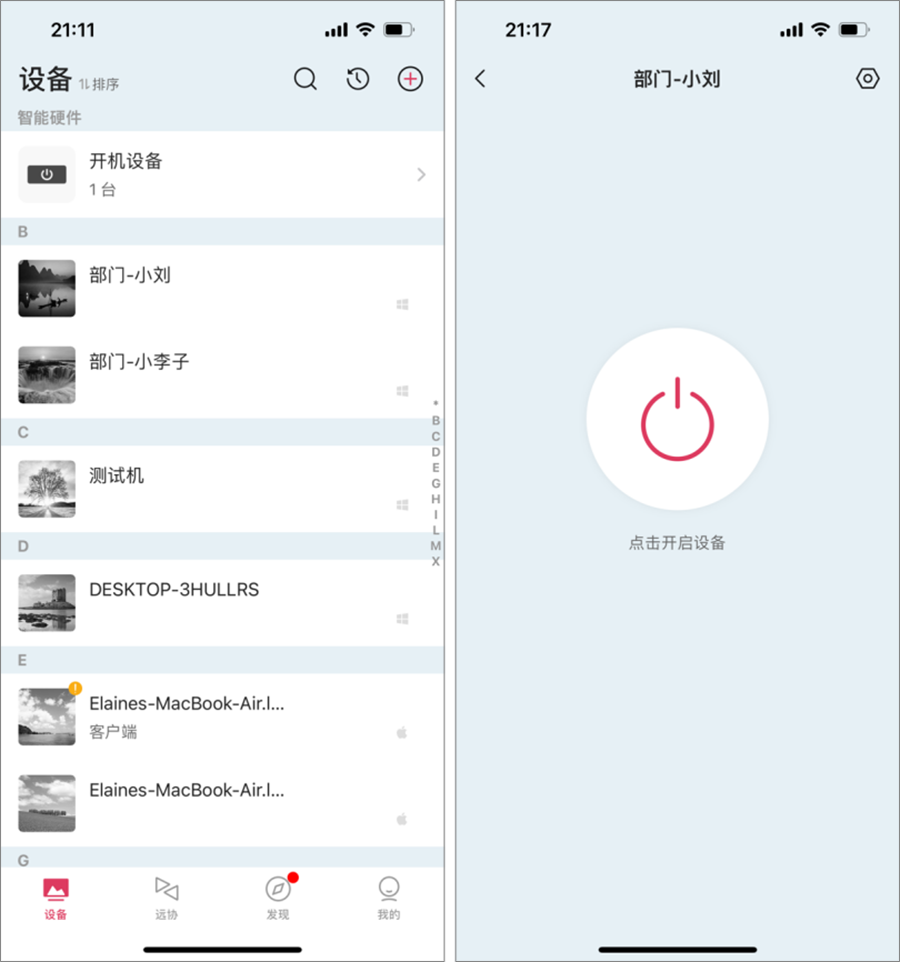Go back from the 部门-小刘 screen
Screen dimensions: 900x962
pos(480,79)
